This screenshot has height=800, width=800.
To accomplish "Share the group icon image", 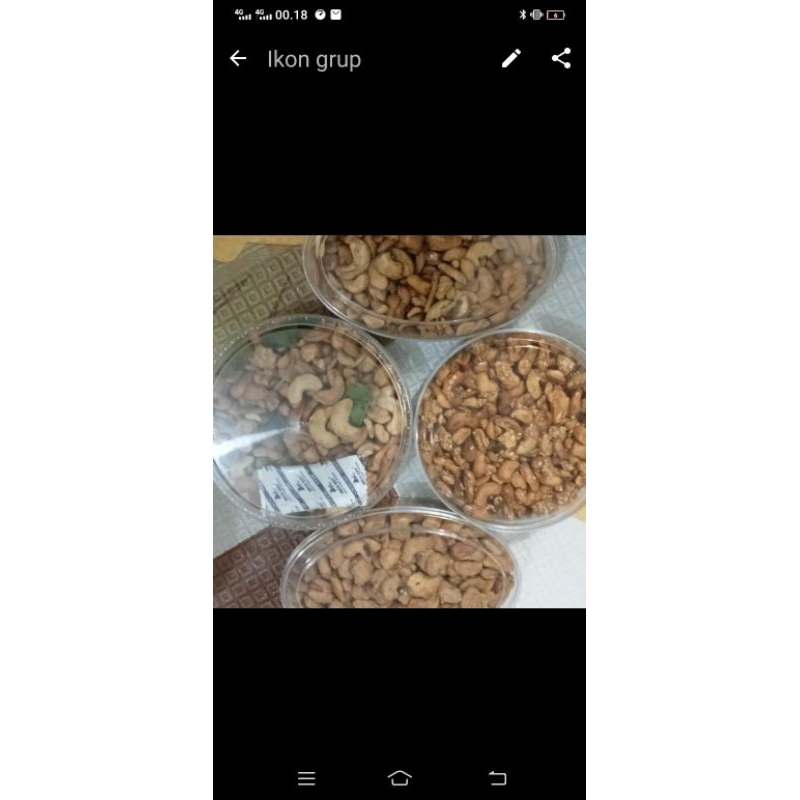I will pyautogui.click(x=561, y=59).
